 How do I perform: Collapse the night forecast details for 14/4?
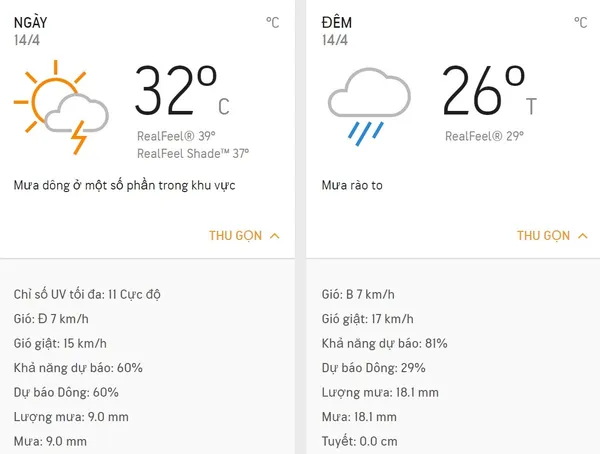click(x=552, y=236)
